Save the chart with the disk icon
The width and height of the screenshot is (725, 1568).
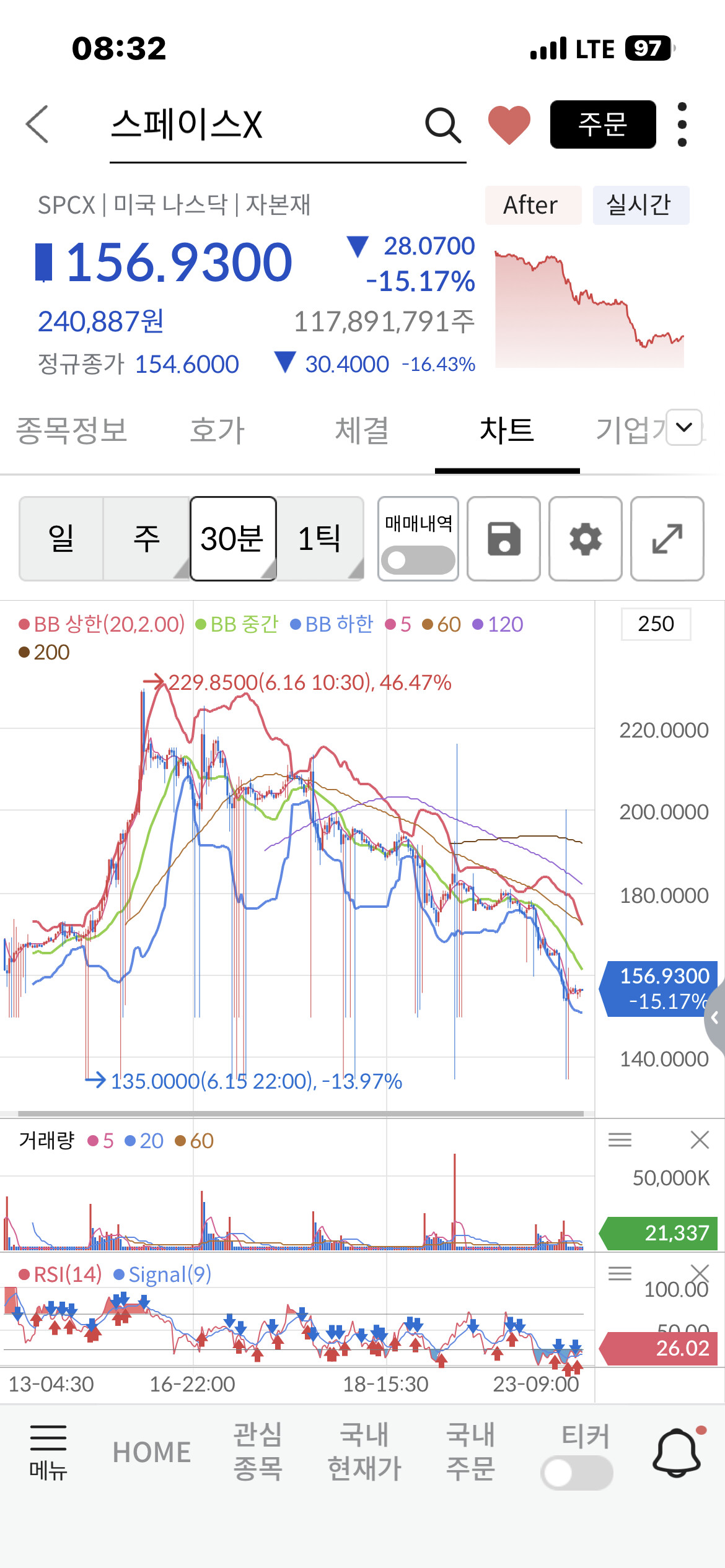tap(504, 539)
